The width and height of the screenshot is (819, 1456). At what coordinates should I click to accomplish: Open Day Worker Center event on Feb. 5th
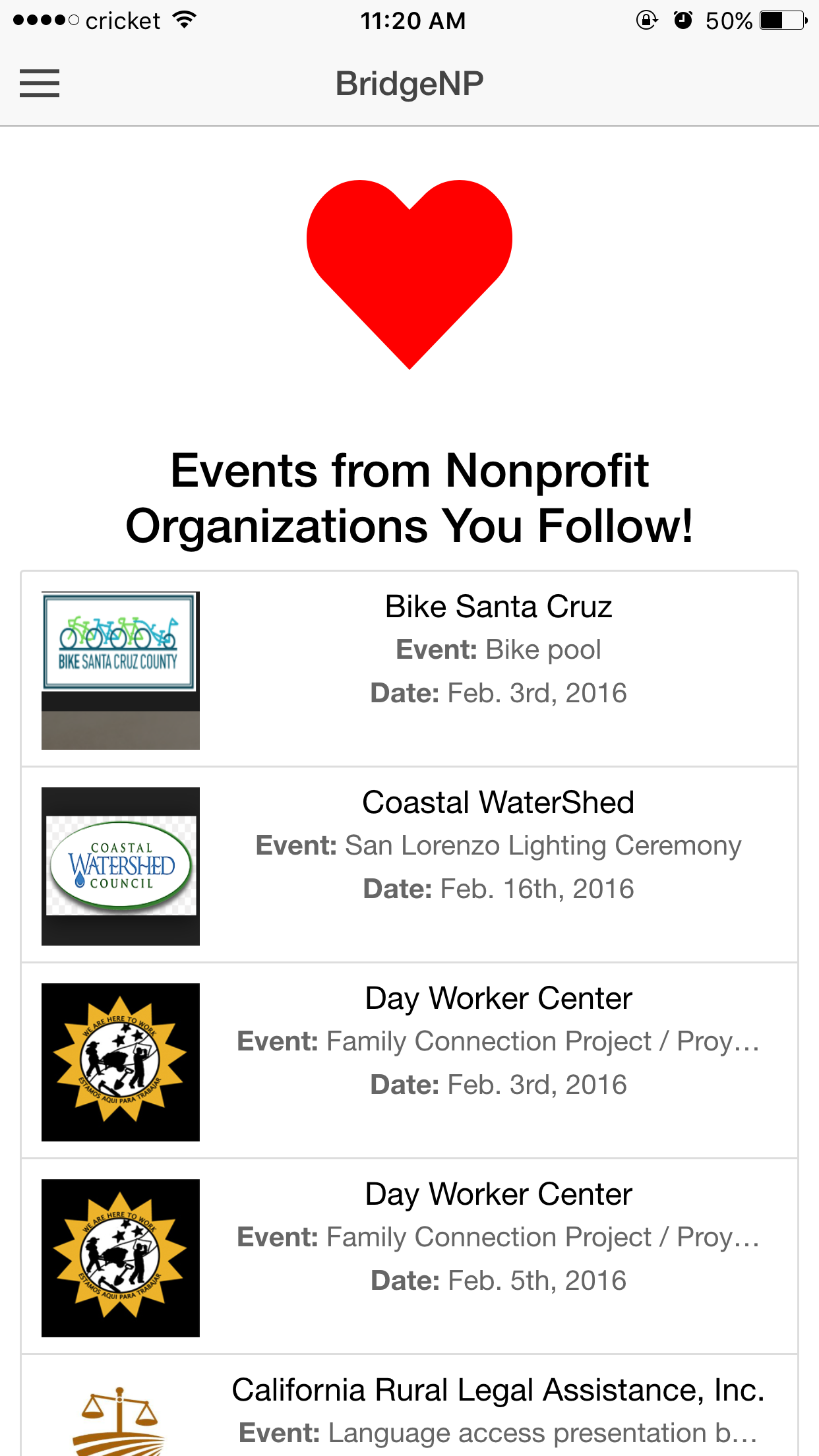click(x=409, y=1257)
